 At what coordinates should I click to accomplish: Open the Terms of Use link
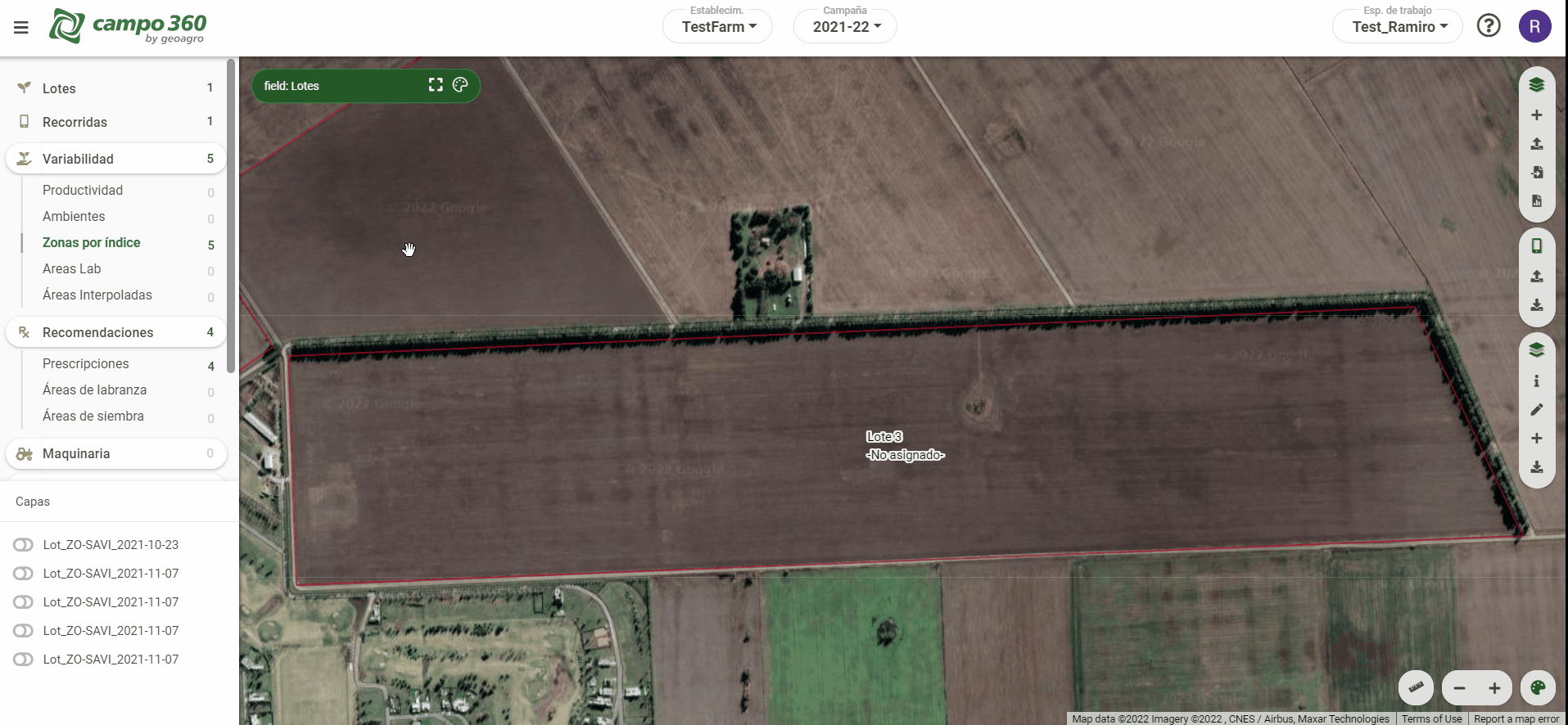click(1431, 718)
